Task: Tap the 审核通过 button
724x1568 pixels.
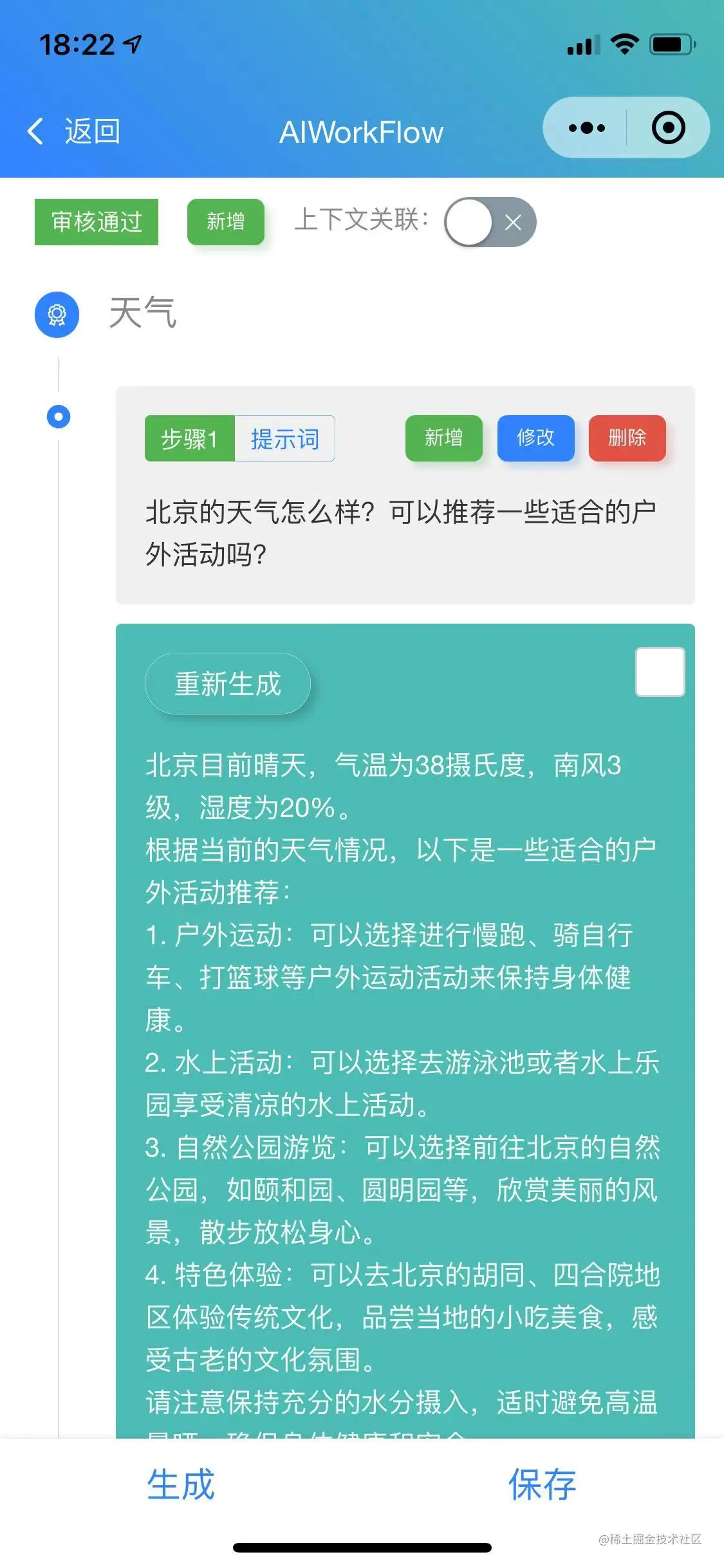Action: pyautogui.click(x=97, y=222)
